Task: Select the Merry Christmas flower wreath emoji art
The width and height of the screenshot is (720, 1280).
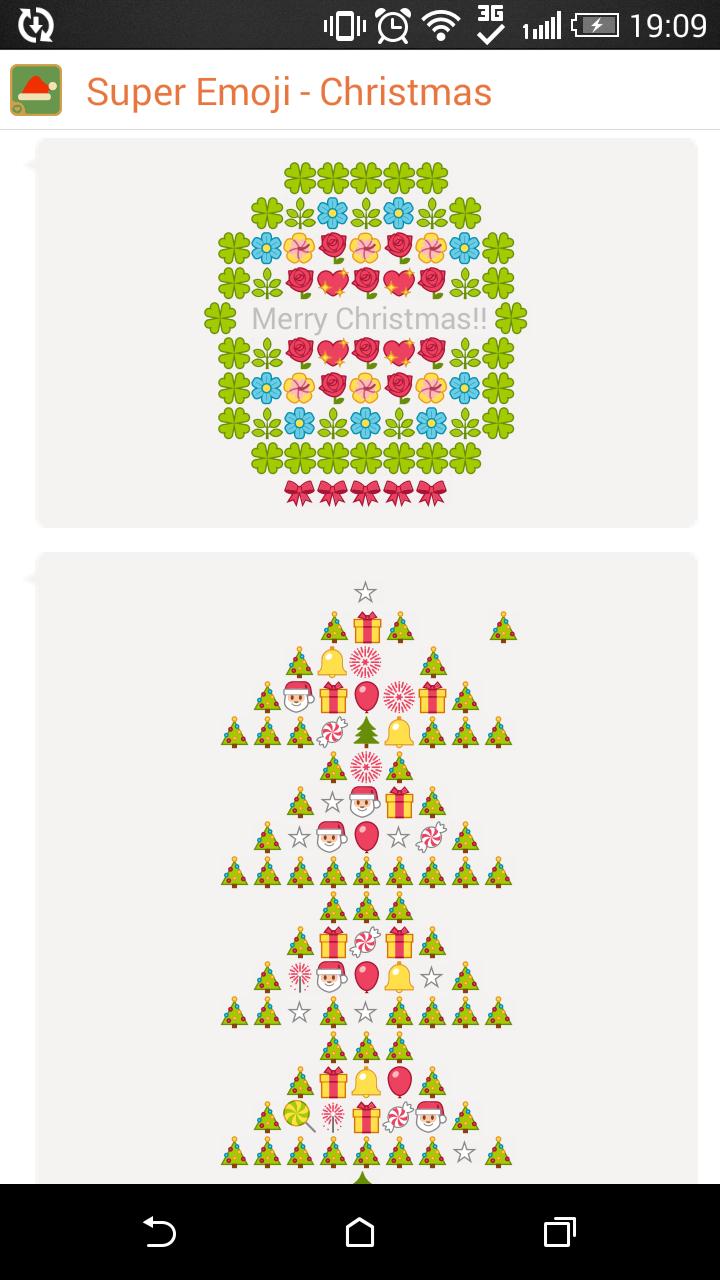Action: click(x=366, y=332)
